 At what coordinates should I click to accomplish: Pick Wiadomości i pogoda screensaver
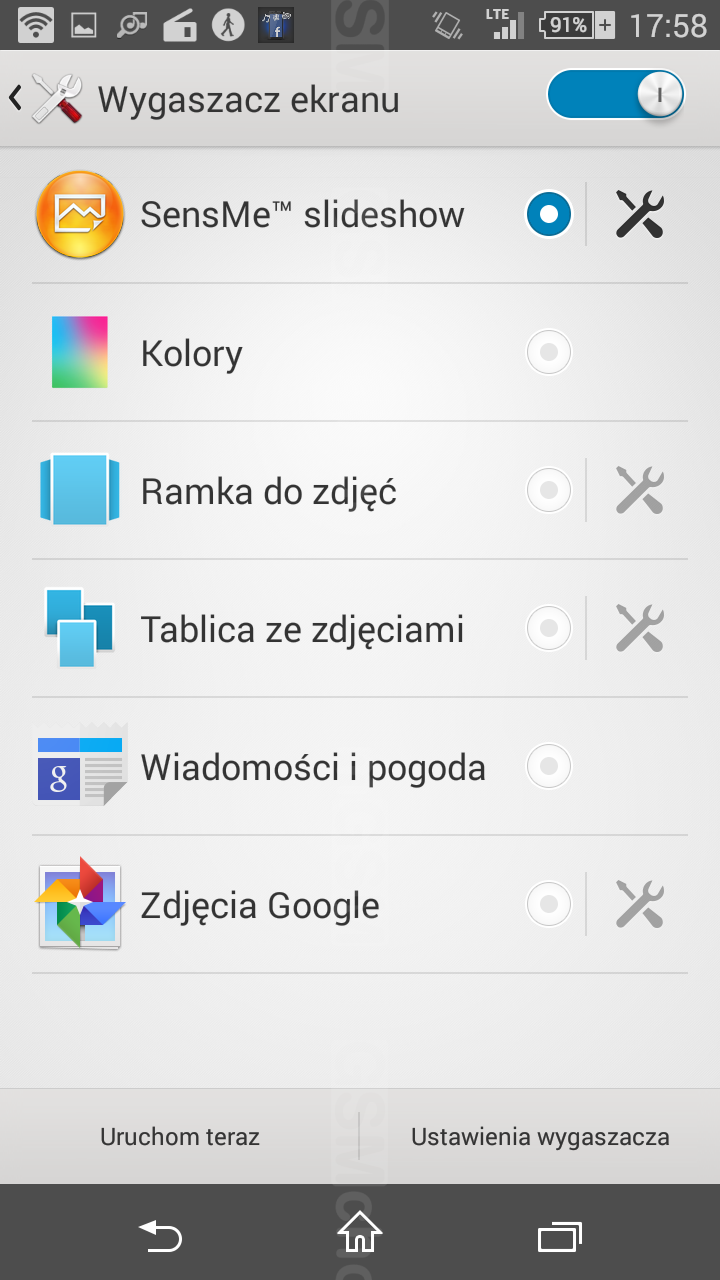click(360, 766)
